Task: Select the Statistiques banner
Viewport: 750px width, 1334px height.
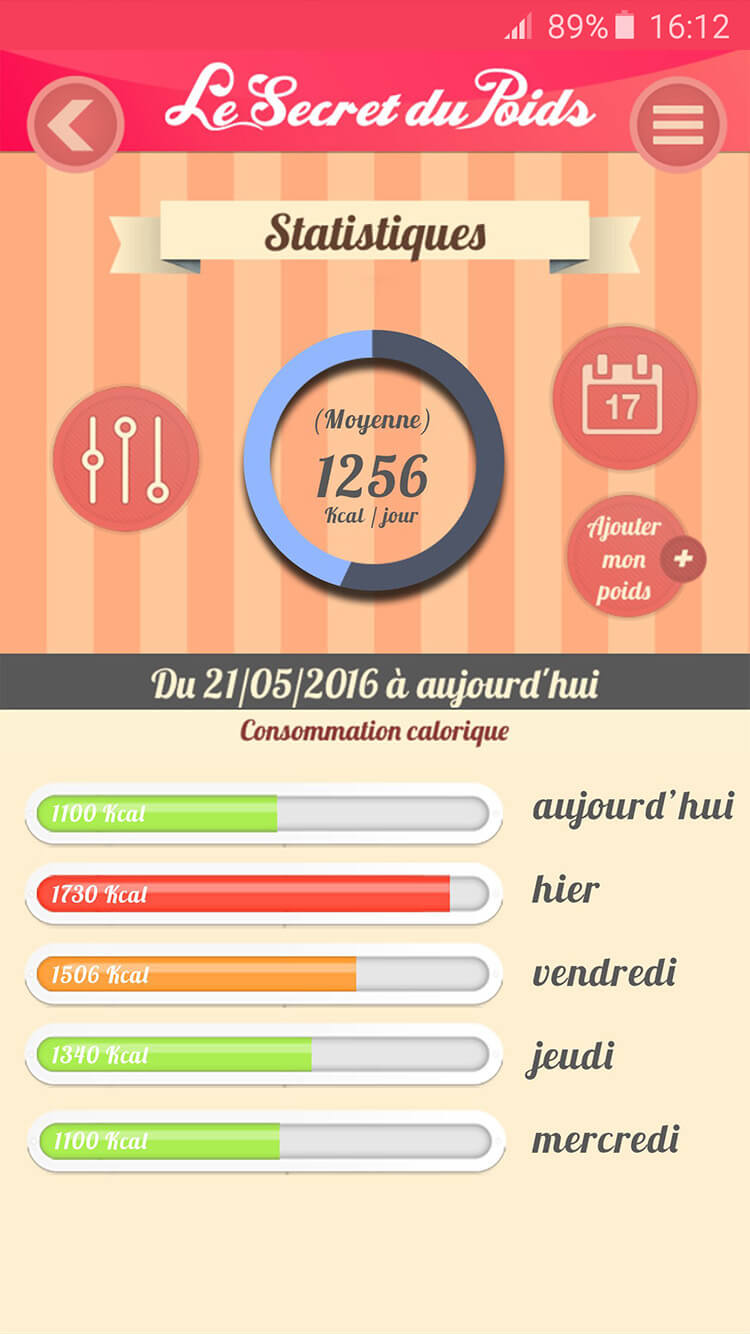Action: pos(375,232)
